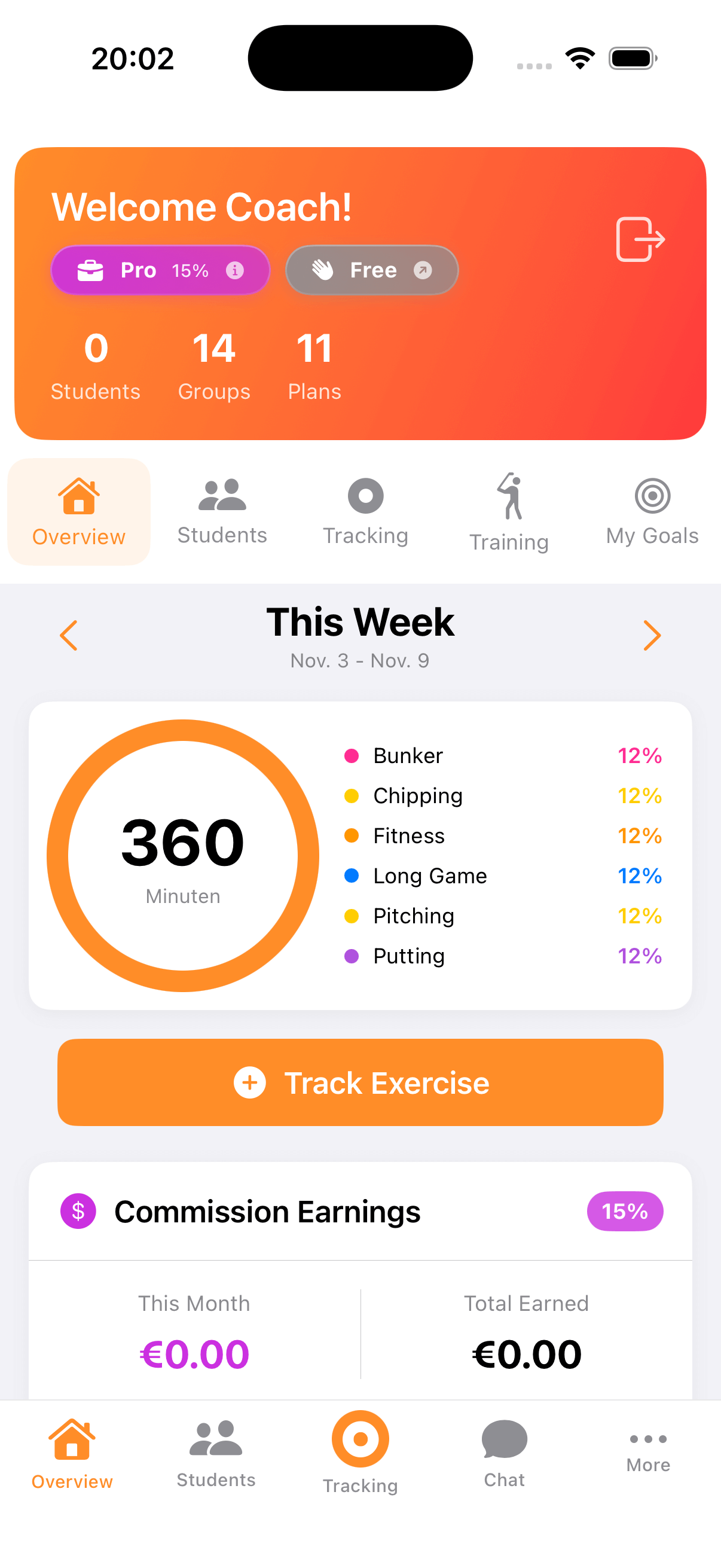The width and height of the screenshot is (721, 1568).
Task: Open the Commission Earnings section
Action: pos(268,1212)
